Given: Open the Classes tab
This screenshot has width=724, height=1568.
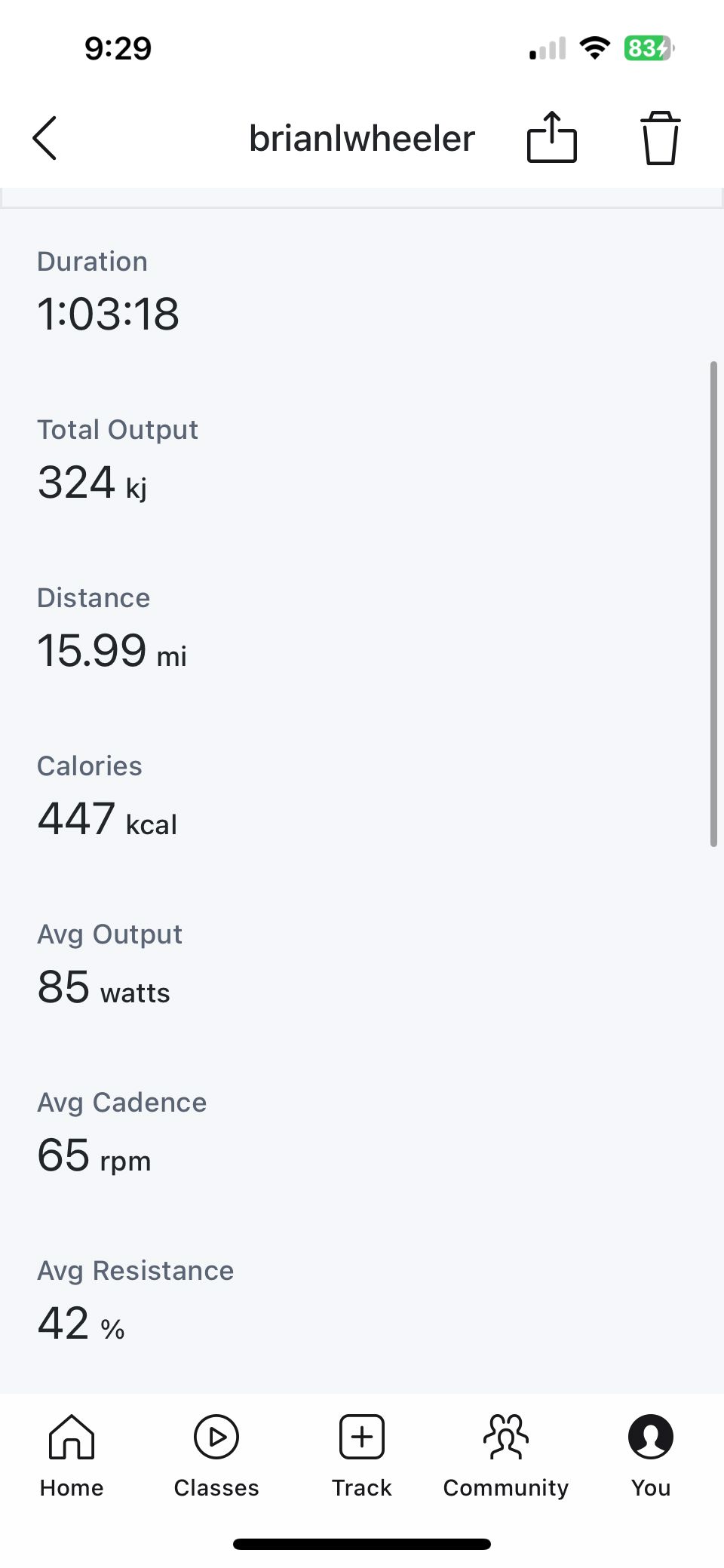Looking at the screenshot, I should tap(216, 1456).
